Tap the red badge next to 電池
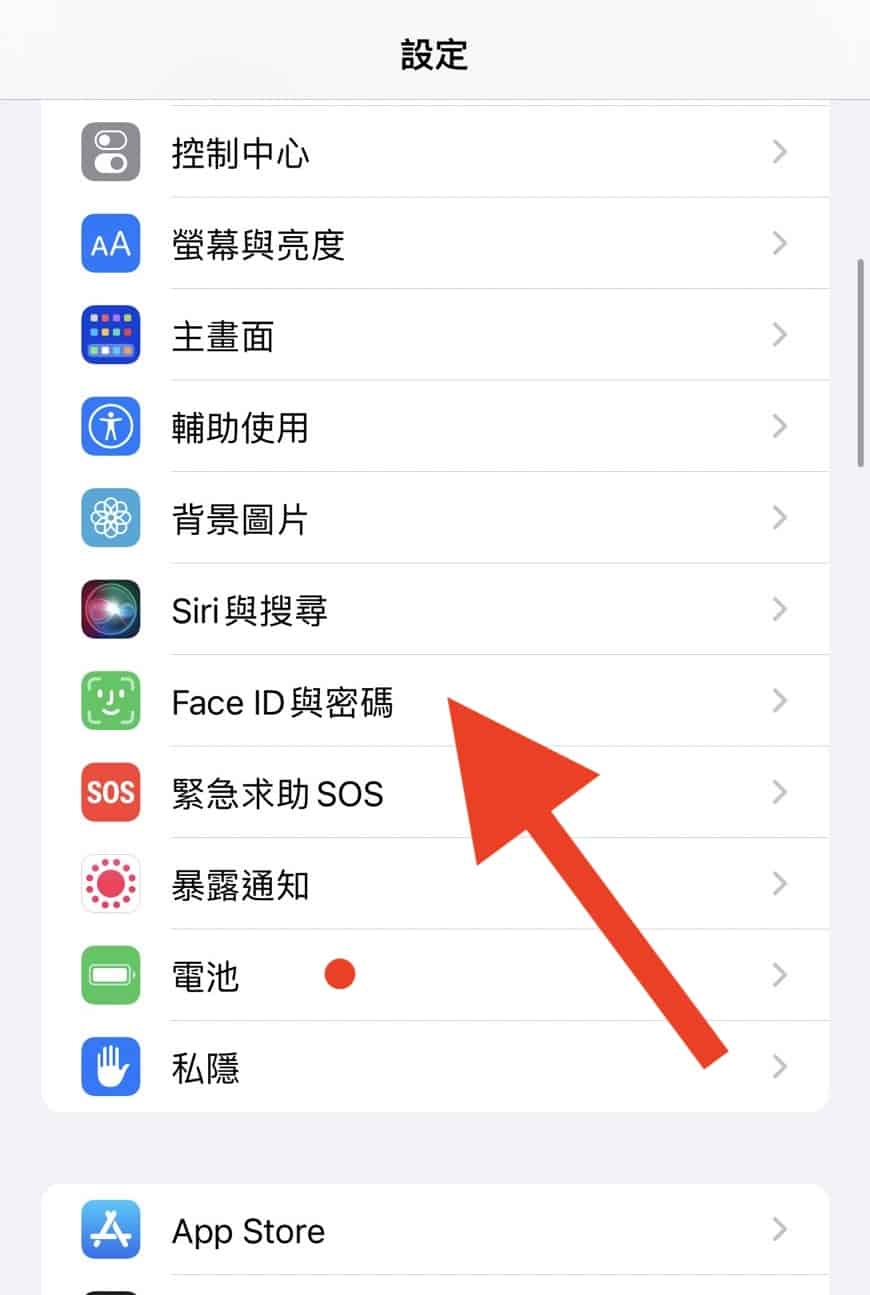This screenshot has width=870, height=1295. (x=341, y=972)
